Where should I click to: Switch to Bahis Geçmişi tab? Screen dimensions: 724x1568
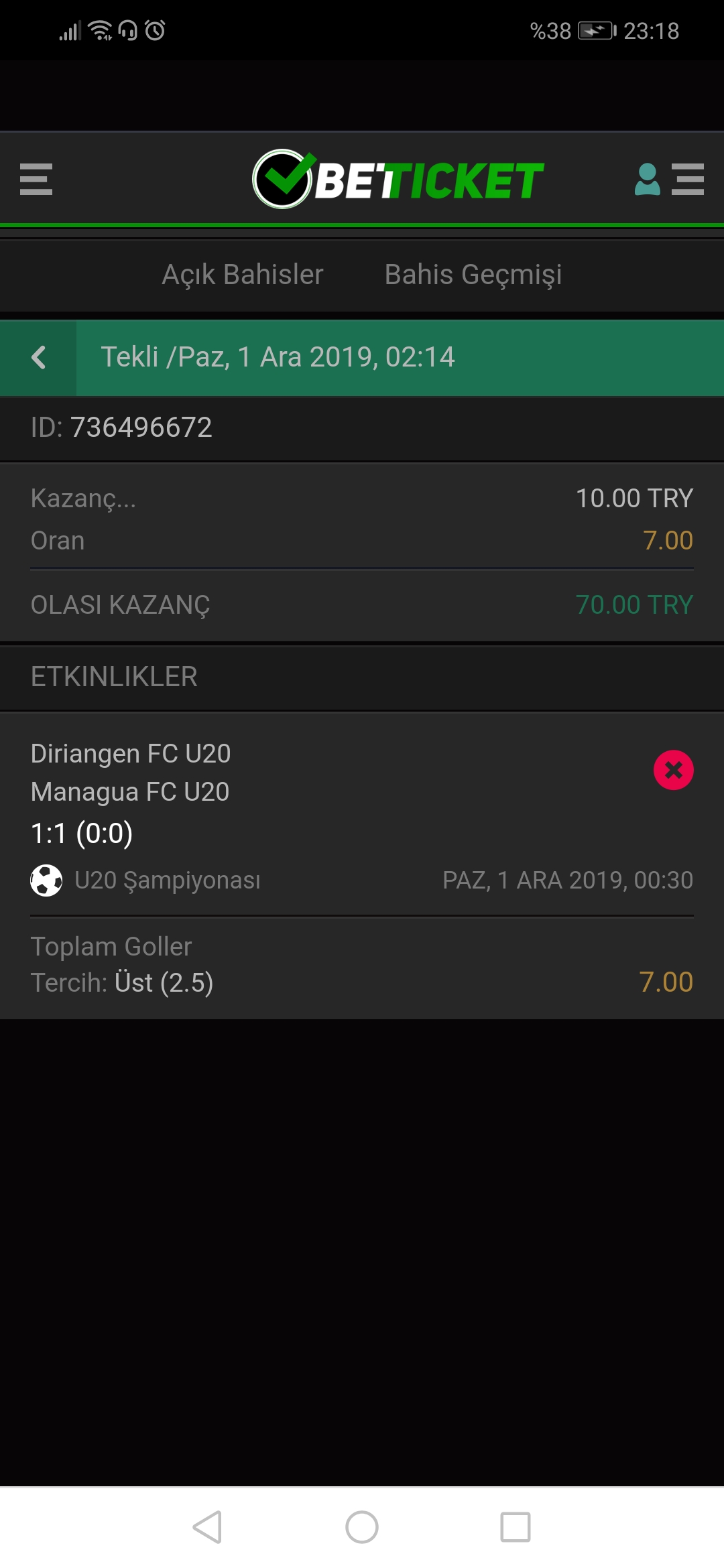(x=473, y=275)
